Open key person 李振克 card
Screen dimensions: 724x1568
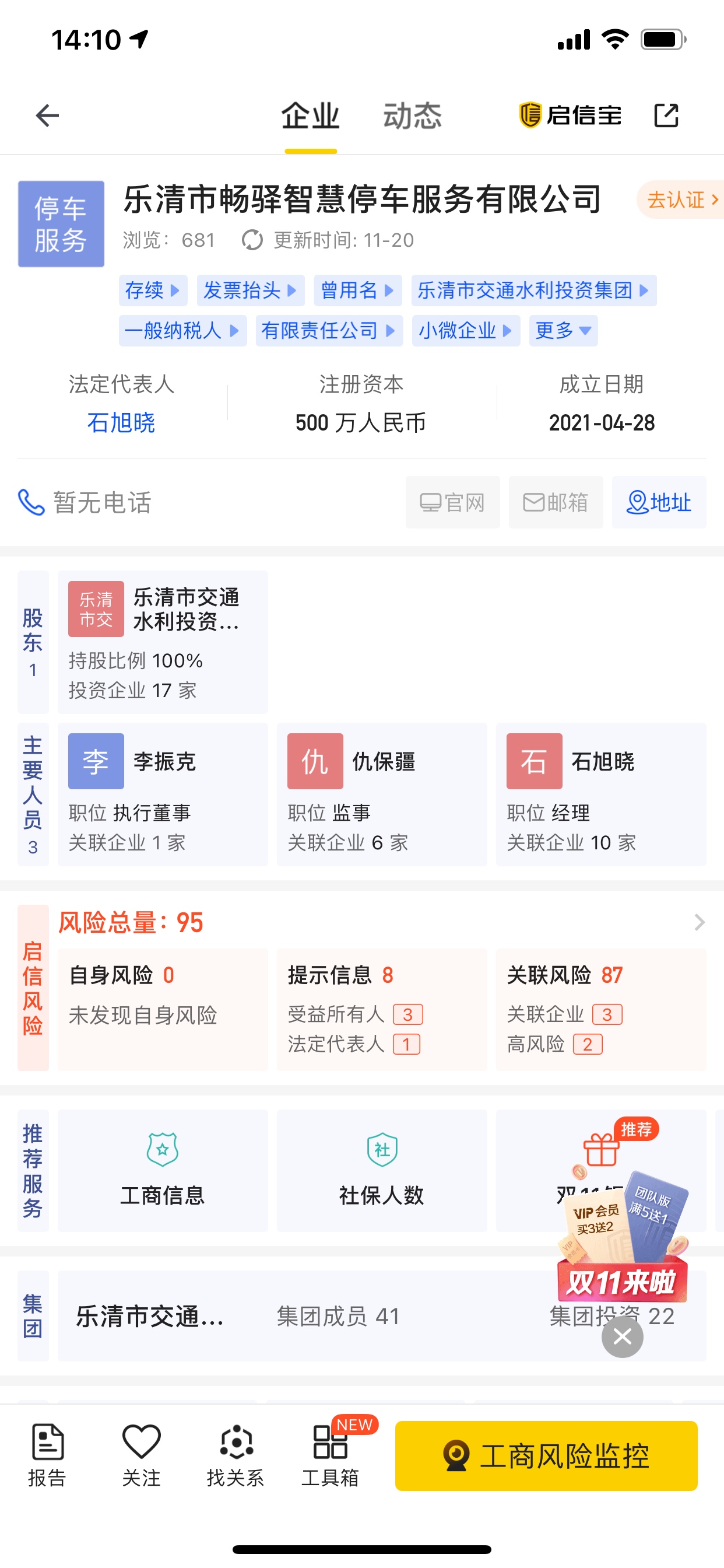click(163, 794)
